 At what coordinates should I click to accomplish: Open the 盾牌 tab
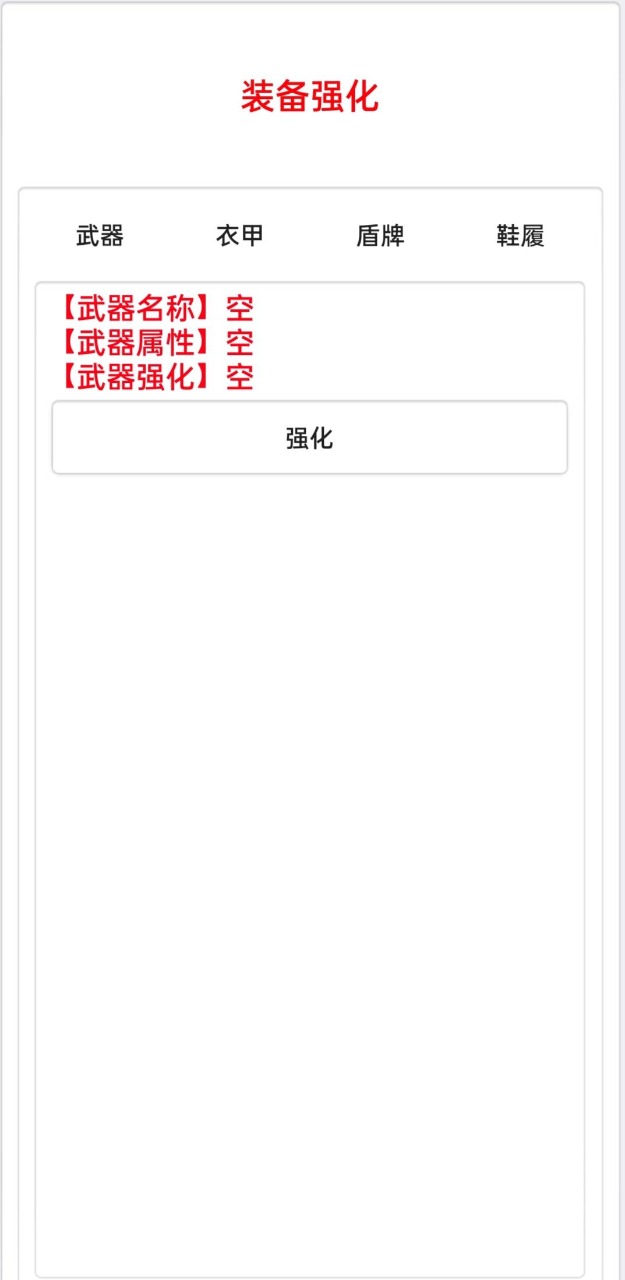pyautogui.click(x=380, y=237)
